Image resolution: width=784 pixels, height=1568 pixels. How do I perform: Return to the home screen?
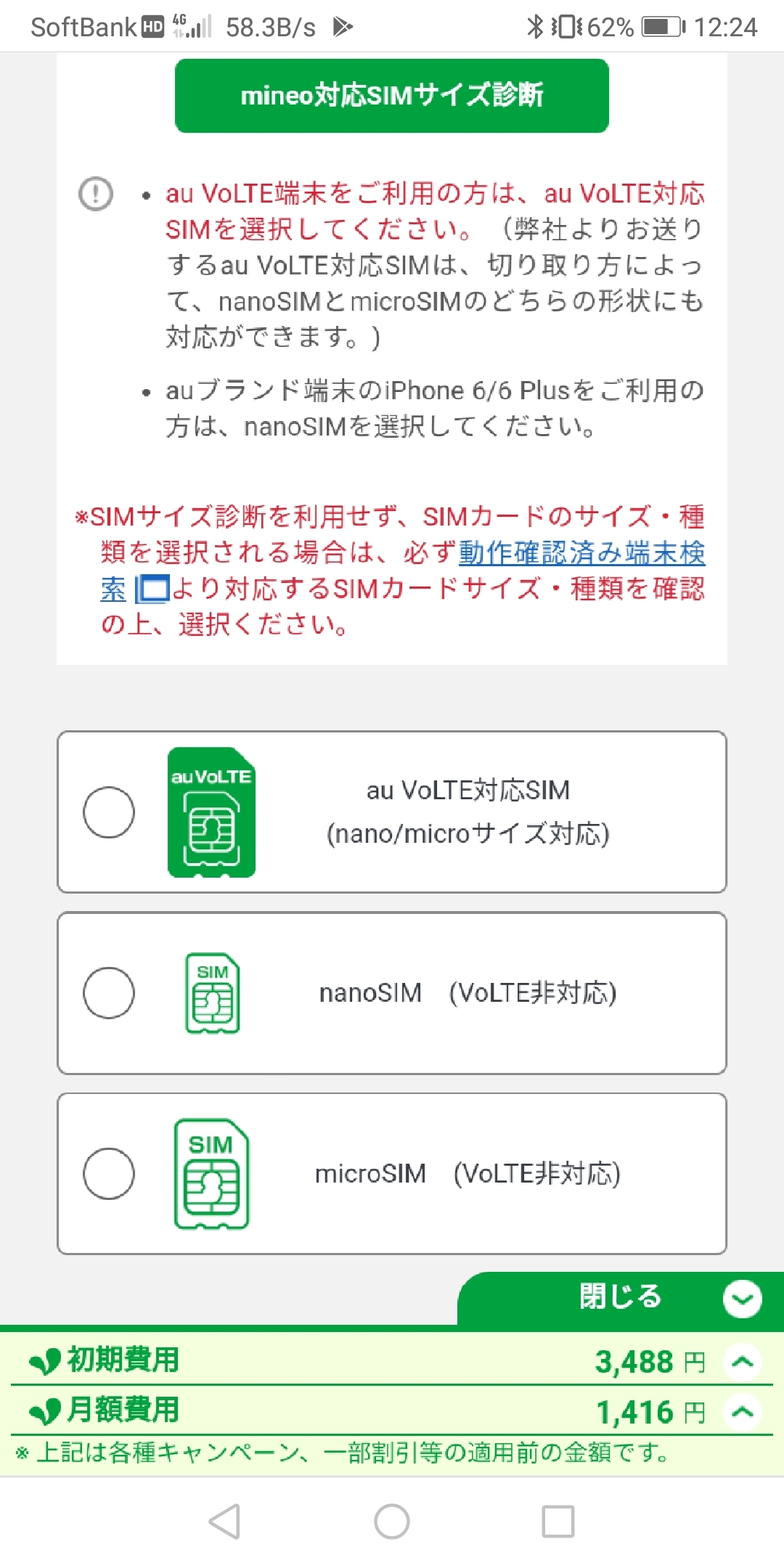[392, 1521]
